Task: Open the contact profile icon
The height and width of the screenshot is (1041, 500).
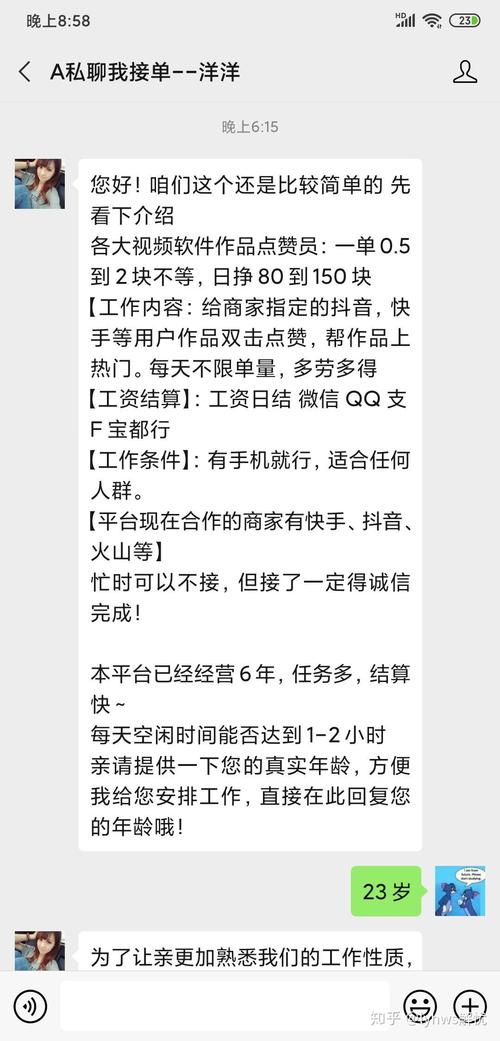Action: coord(465,72)
